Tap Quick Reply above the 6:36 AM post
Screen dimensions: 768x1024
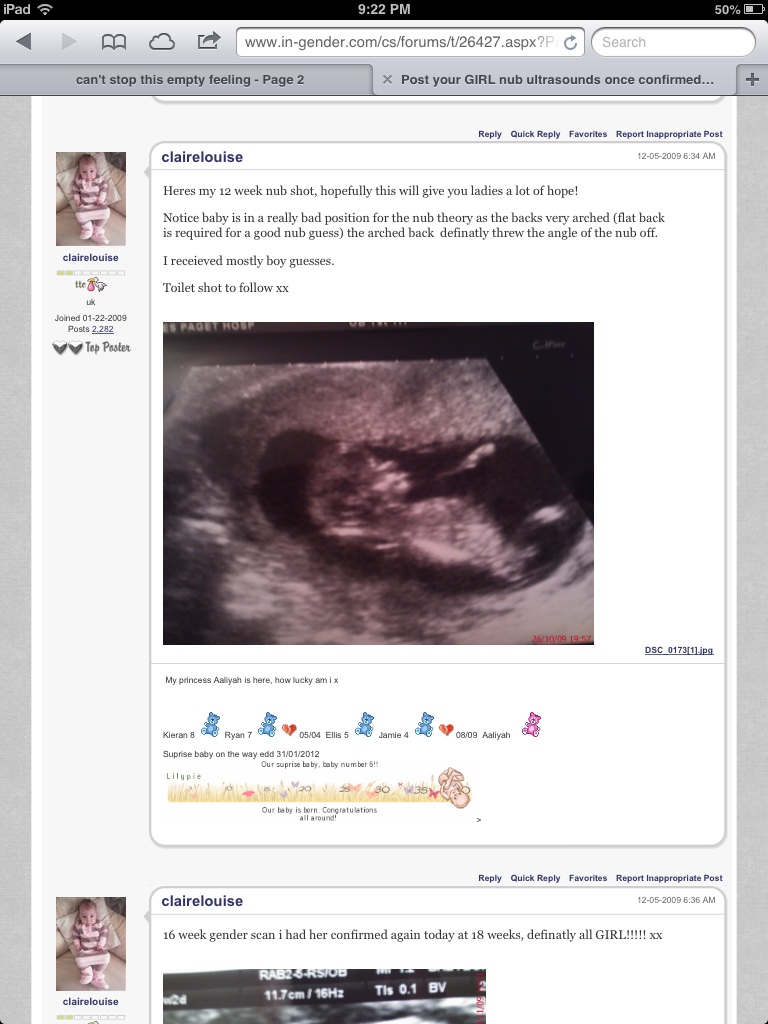535,878
